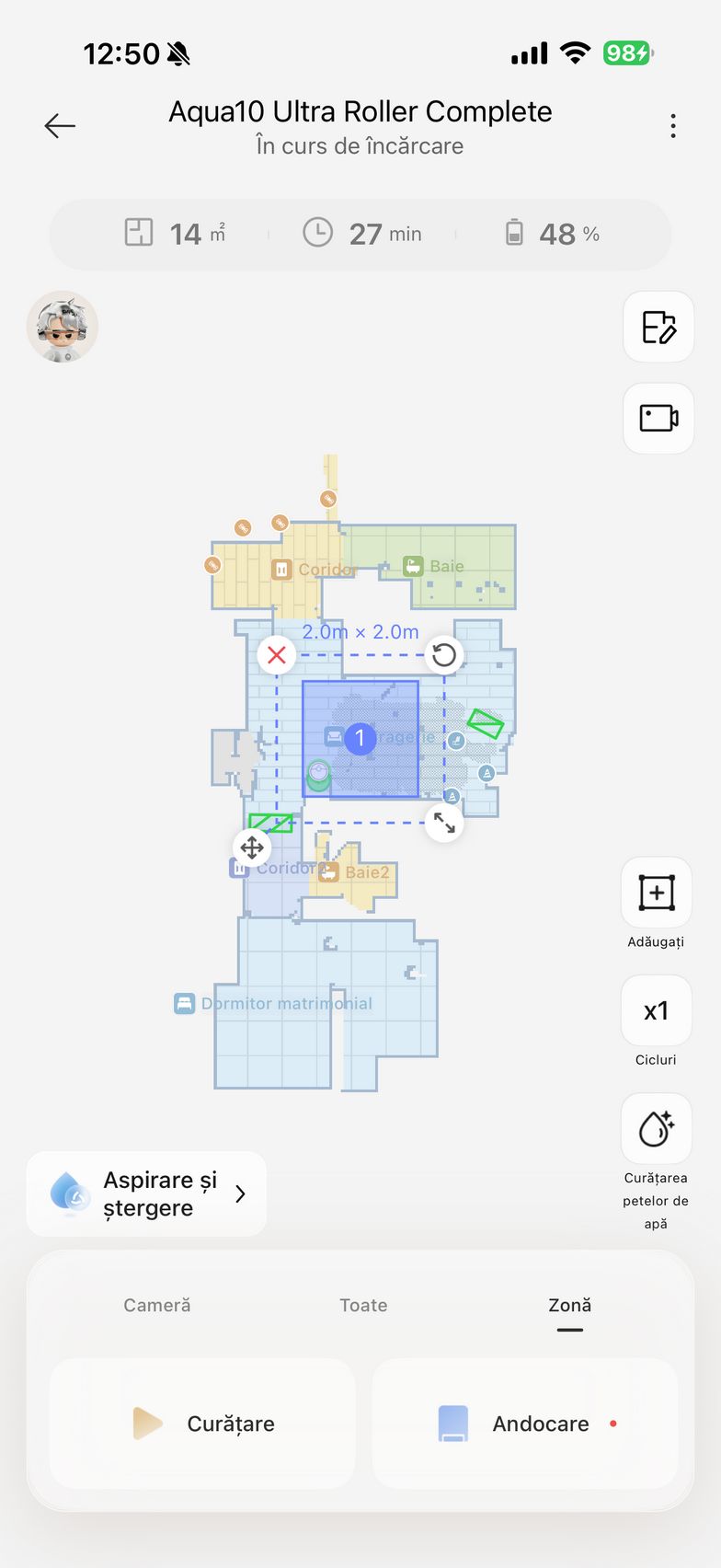Select Curățarea petelor de apă

(657, 1129)
